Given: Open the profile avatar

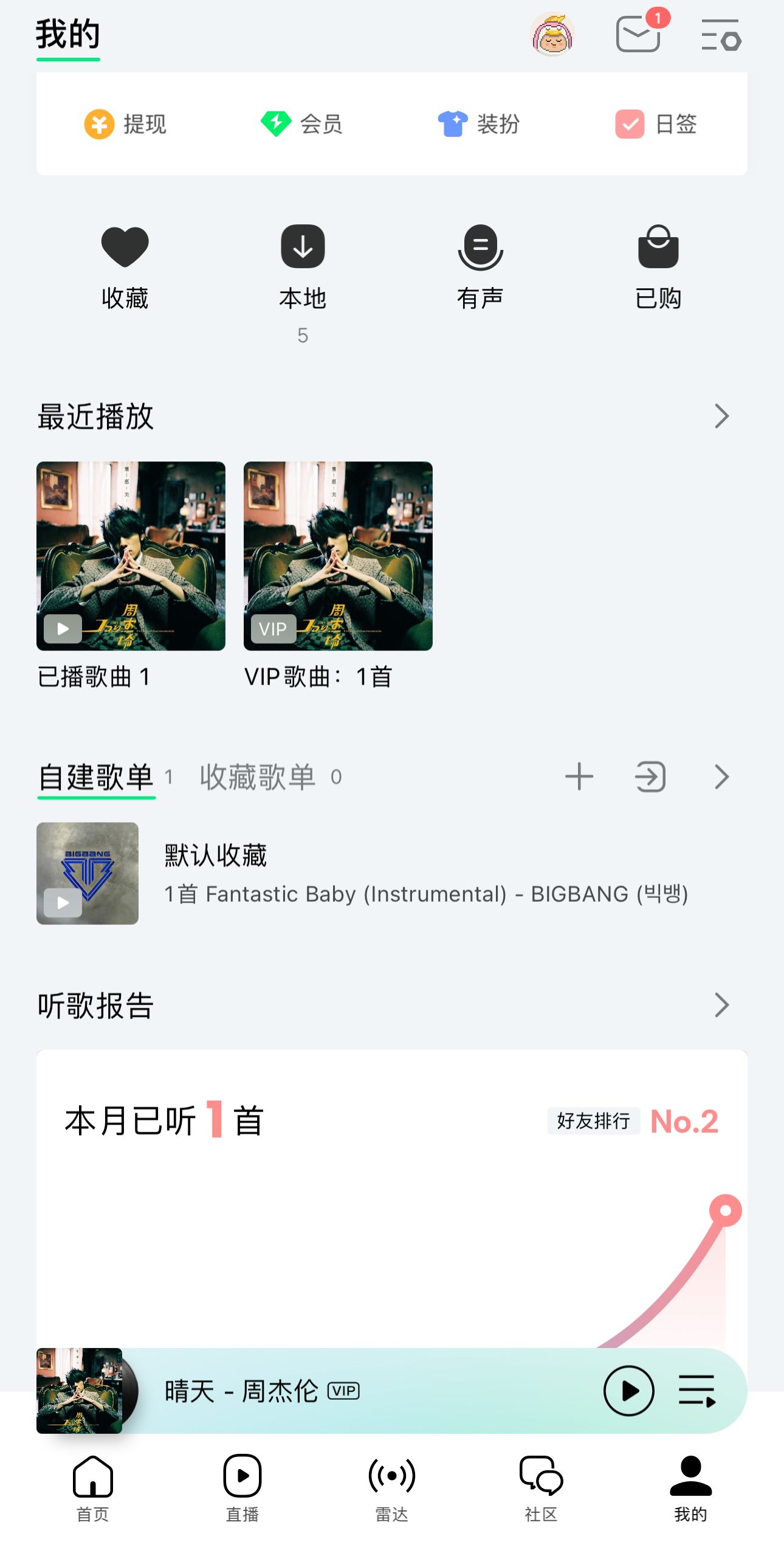Looking at the screenshot, I should 552,35.
